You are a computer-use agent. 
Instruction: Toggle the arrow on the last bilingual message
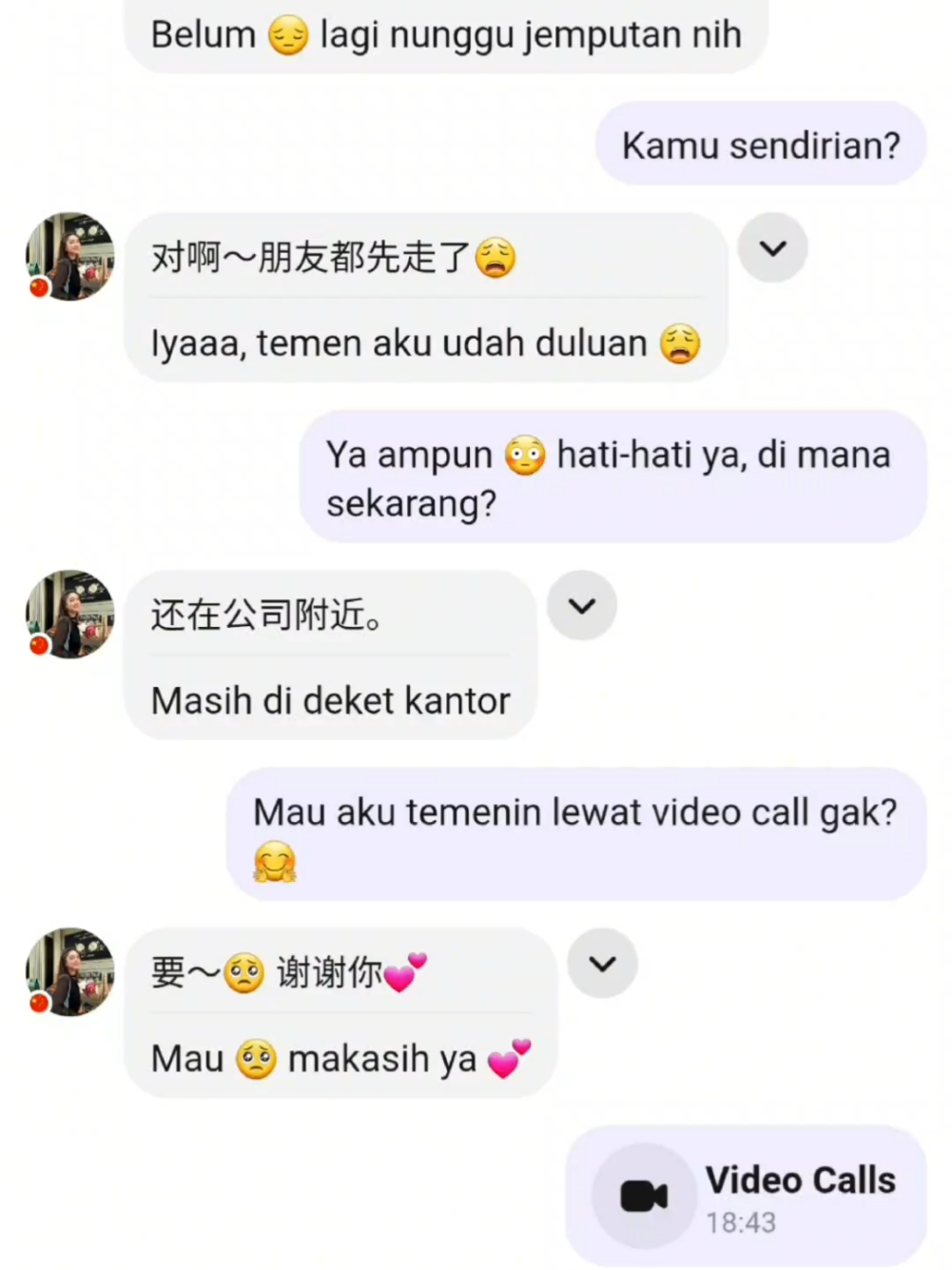click(602, 963)
